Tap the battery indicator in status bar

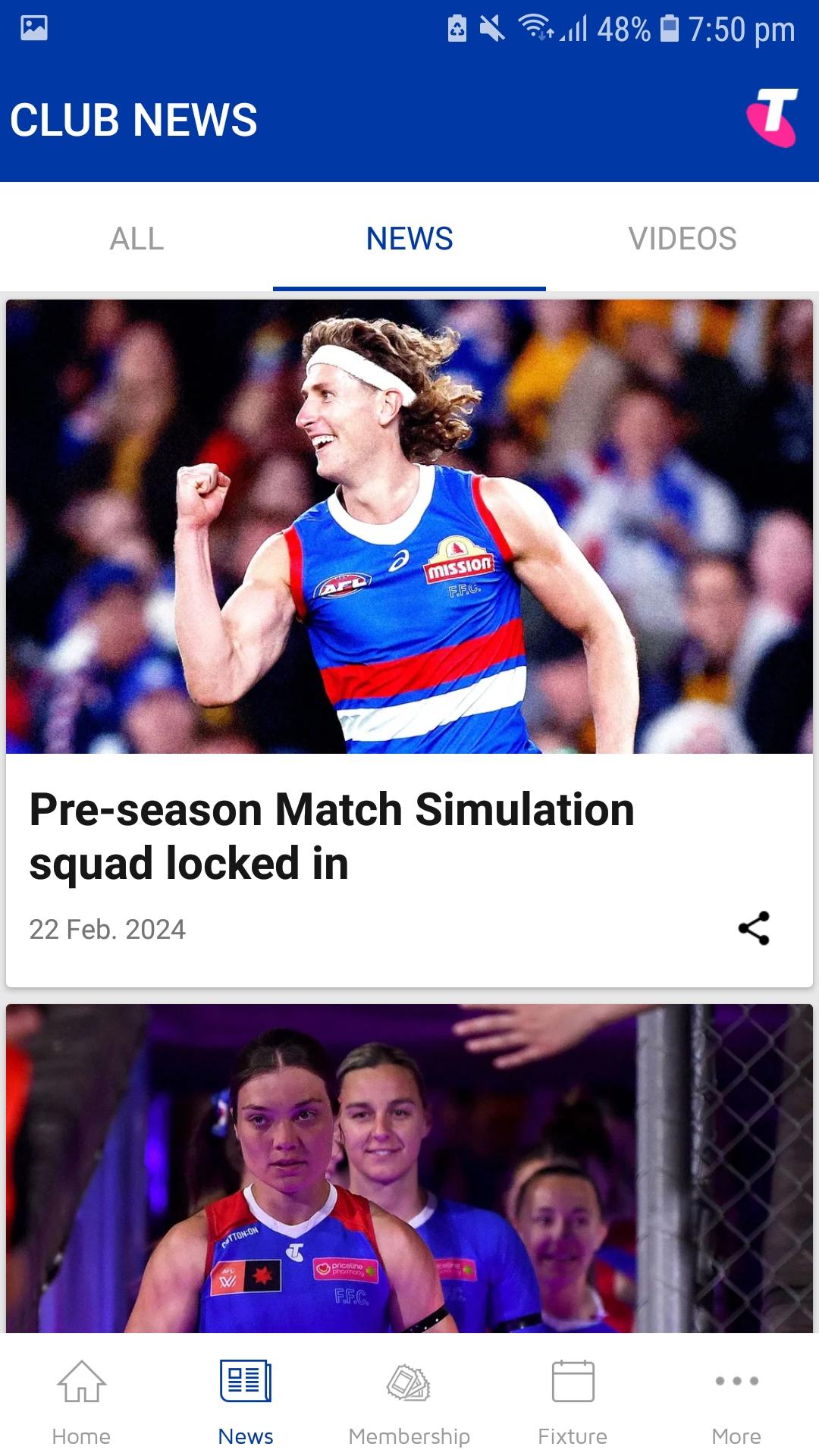click(x=670, y=27)
